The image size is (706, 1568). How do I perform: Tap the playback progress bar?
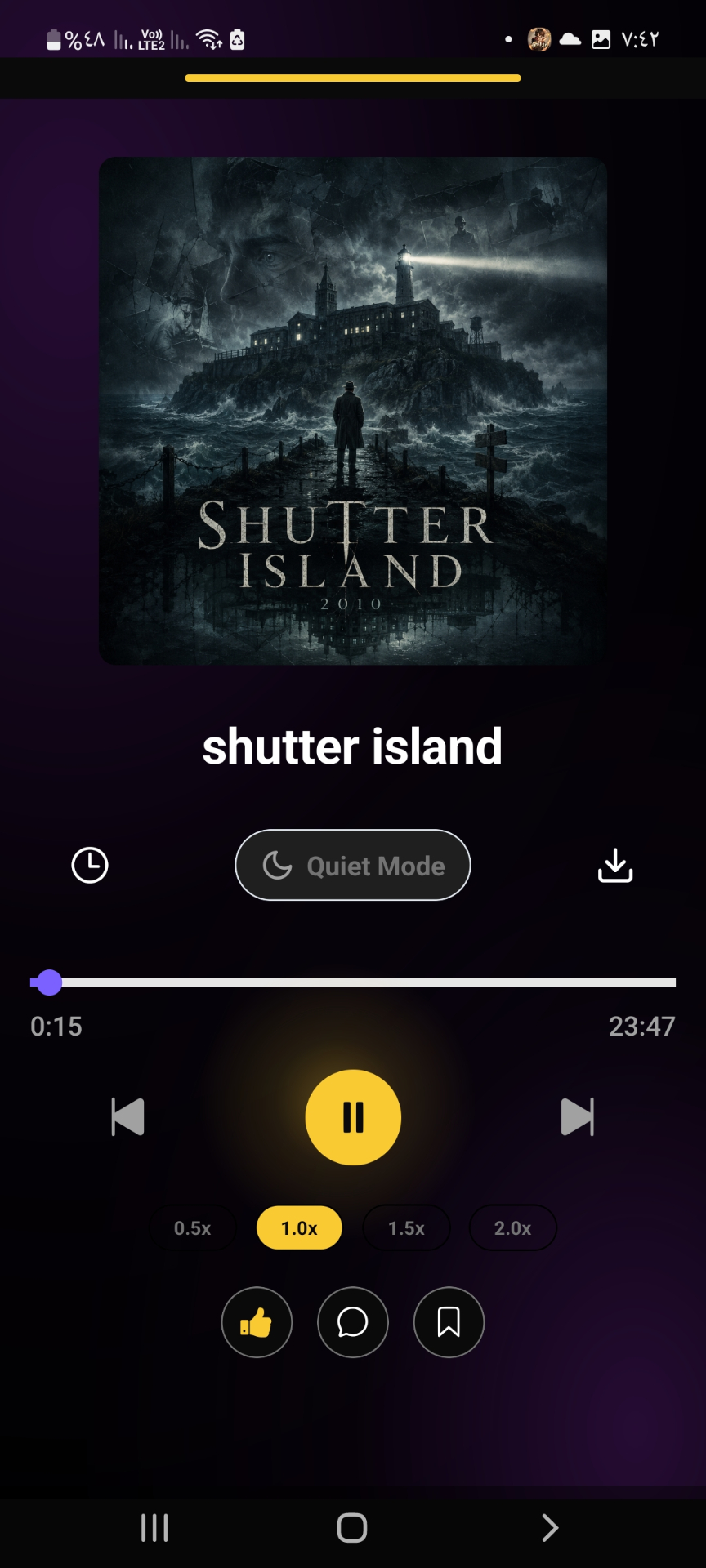[x=353, y=982]
